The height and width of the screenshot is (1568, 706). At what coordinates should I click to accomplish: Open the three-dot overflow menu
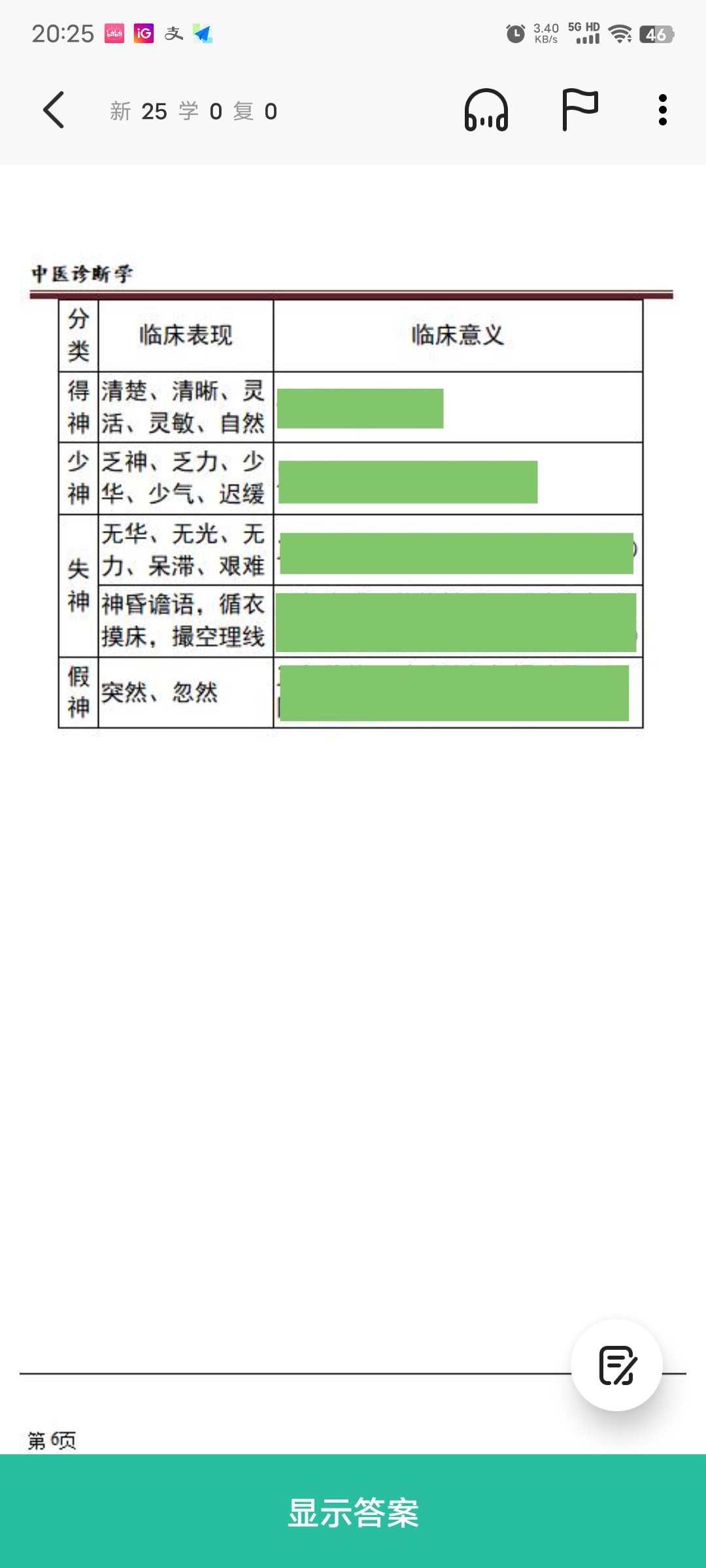[x=663, y=110]
